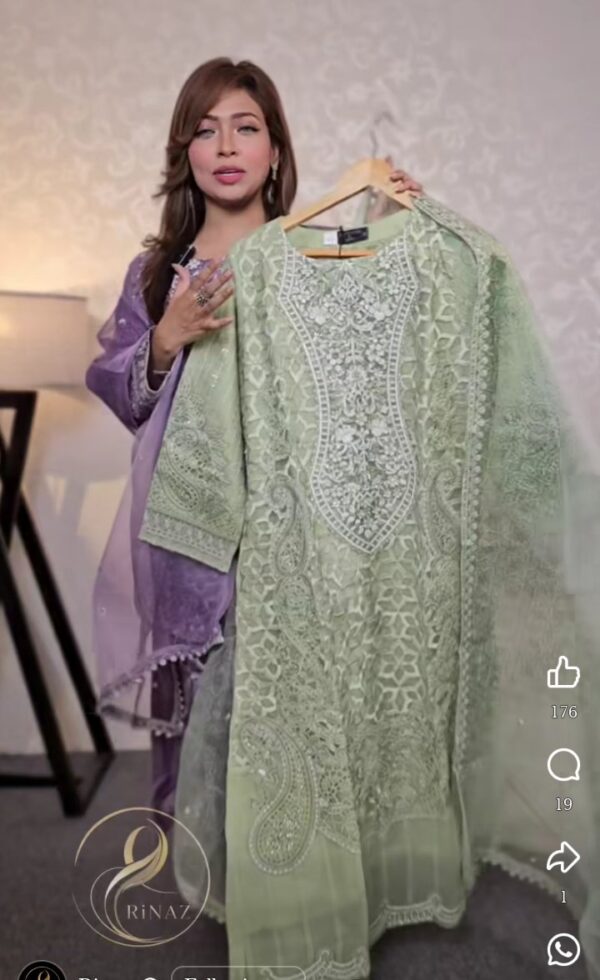Send this reel via WhatsApp
The height and width of the screenshot is (980, 600).
(563, 948)
